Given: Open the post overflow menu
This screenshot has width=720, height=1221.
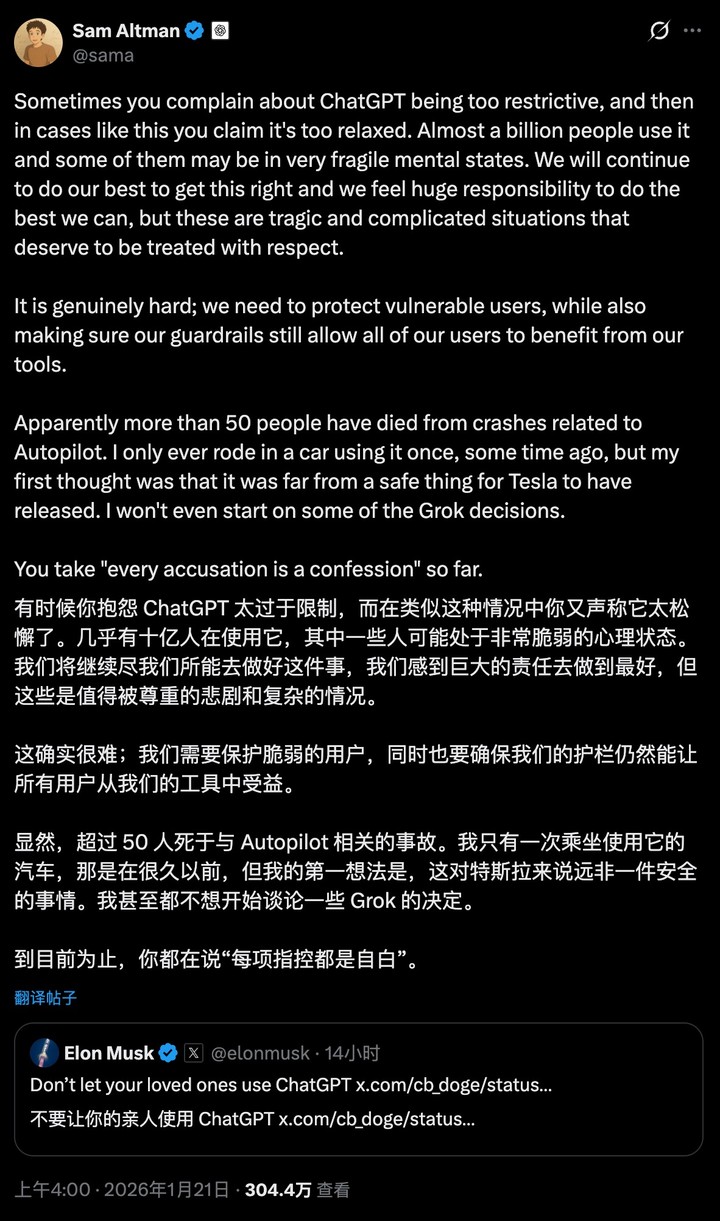Looking at the screenshot, I should (692, 31).
